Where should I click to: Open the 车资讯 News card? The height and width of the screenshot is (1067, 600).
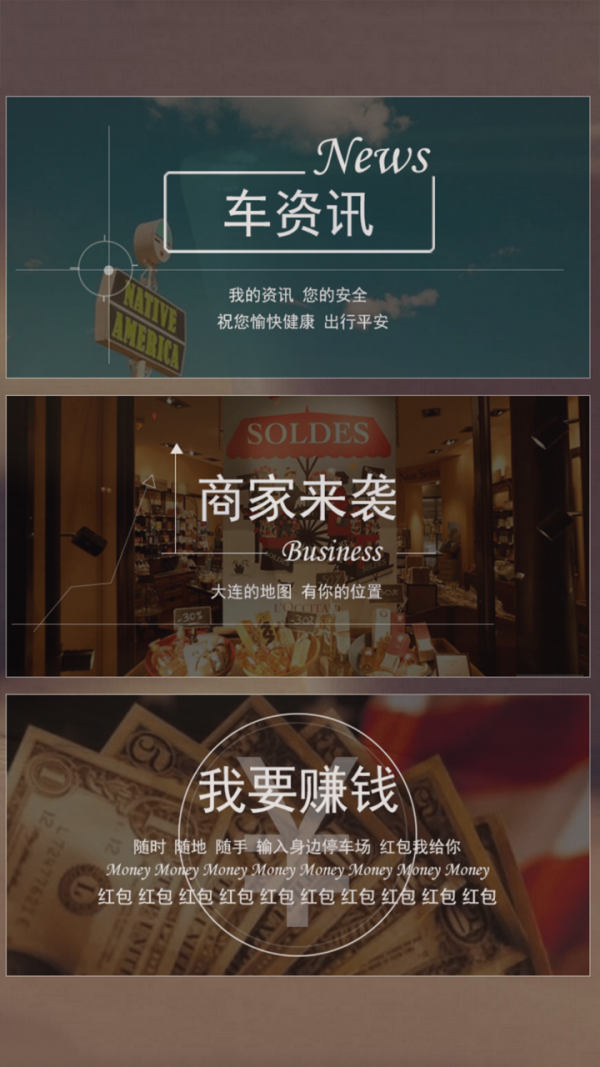tap(298, 237)
